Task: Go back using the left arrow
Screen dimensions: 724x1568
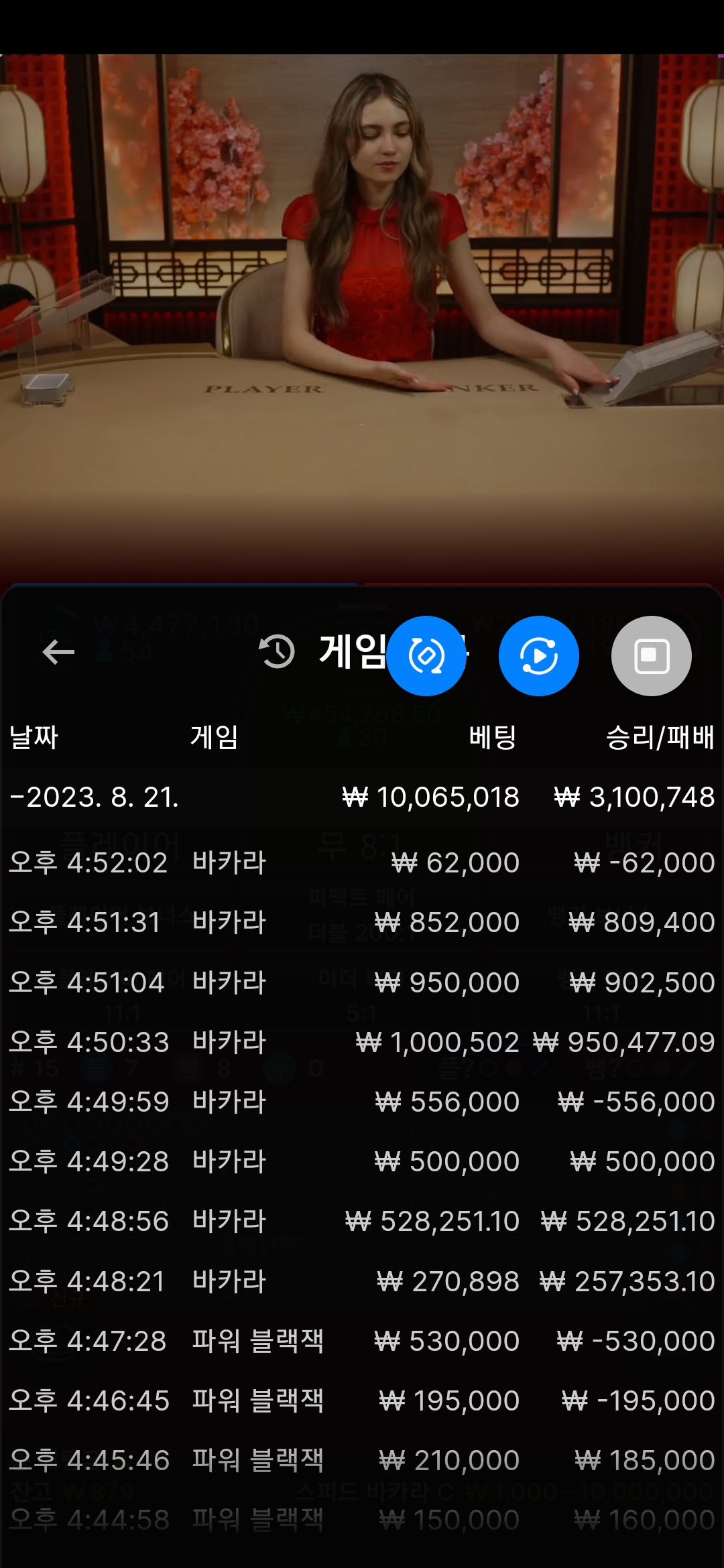Action: [58, 652]
